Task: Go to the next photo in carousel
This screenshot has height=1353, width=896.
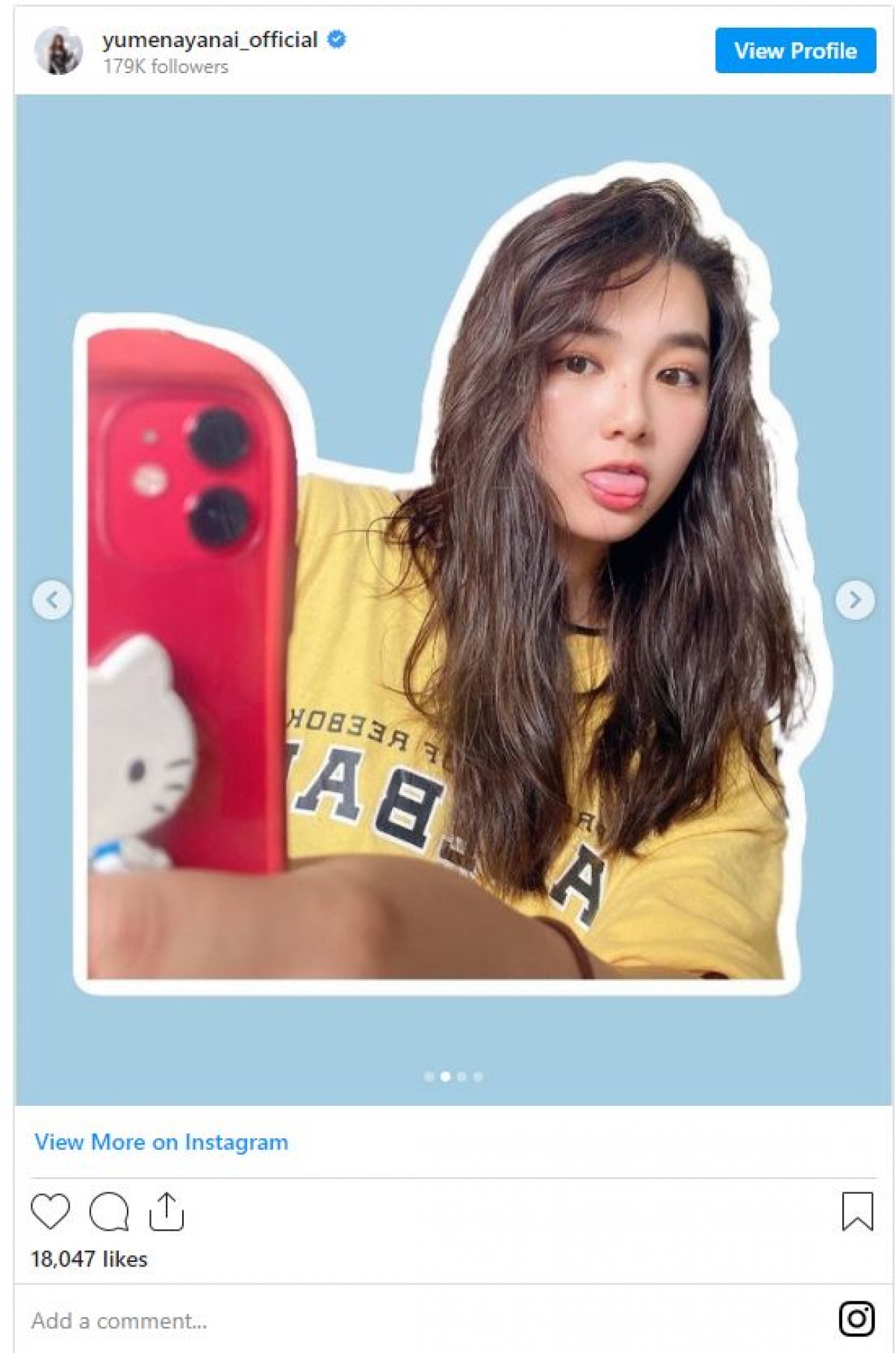Action: coord(855,600)
